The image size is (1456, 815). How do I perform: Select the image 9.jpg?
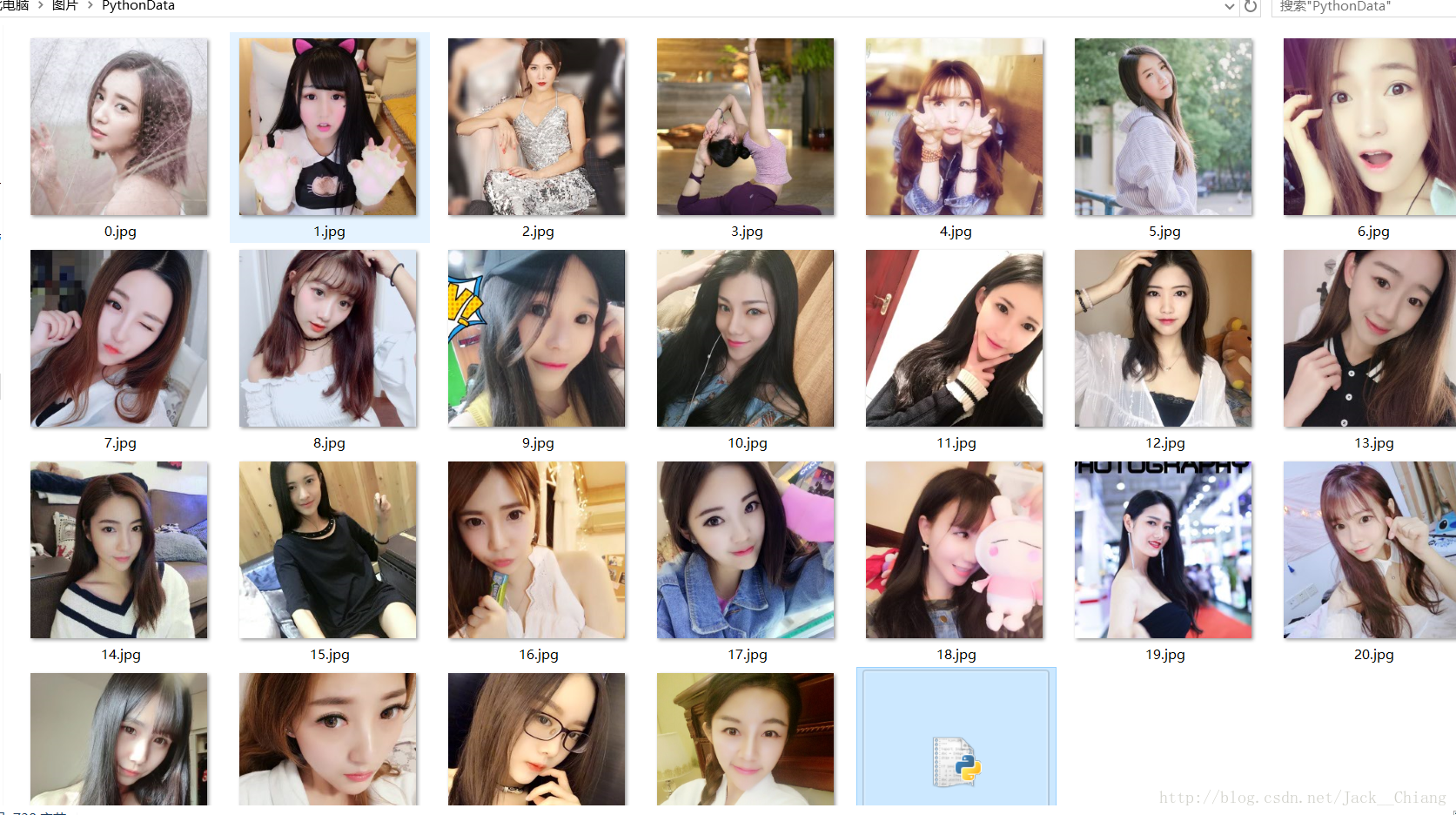(x=536, y=339)
